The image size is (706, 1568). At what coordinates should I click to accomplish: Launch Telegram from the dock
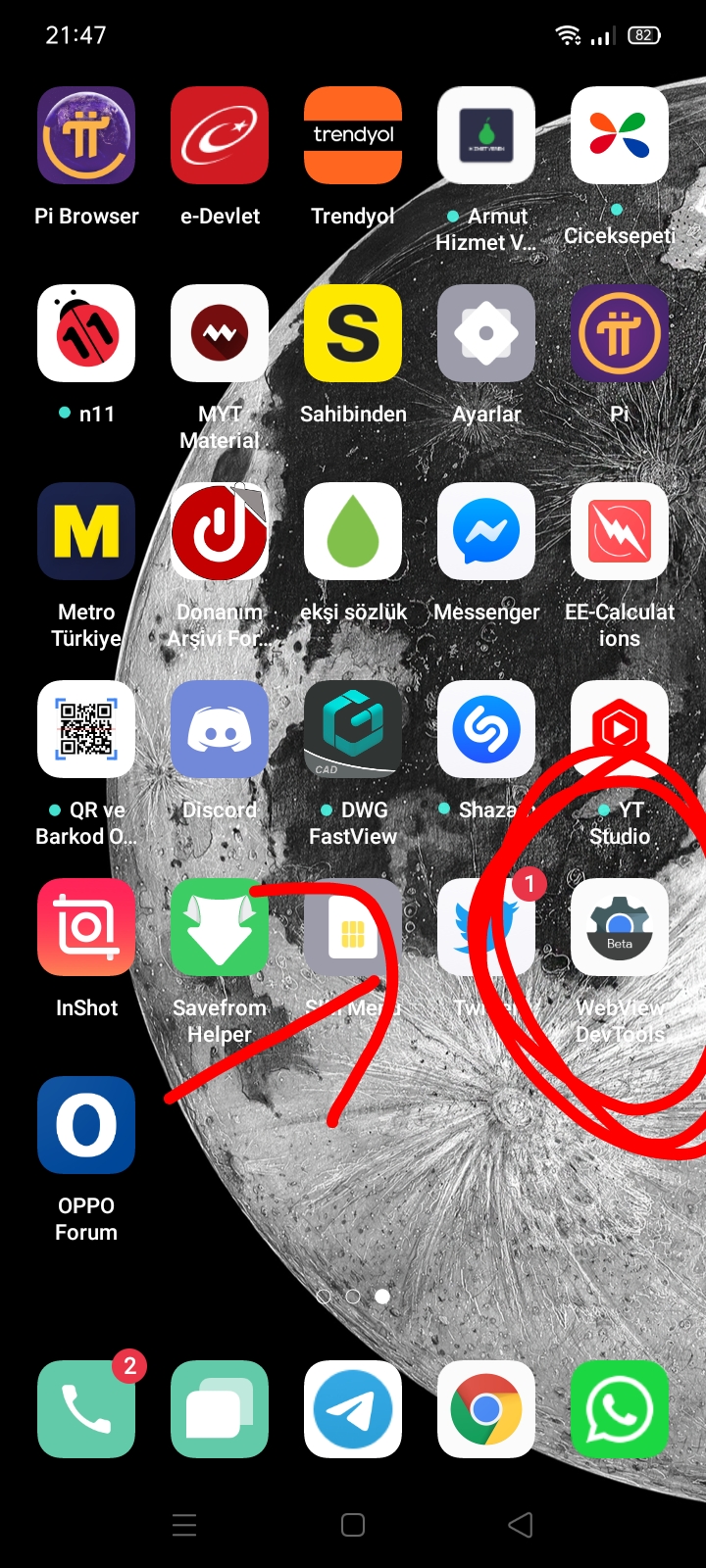pyautogui.click(x=353, y=1409)
